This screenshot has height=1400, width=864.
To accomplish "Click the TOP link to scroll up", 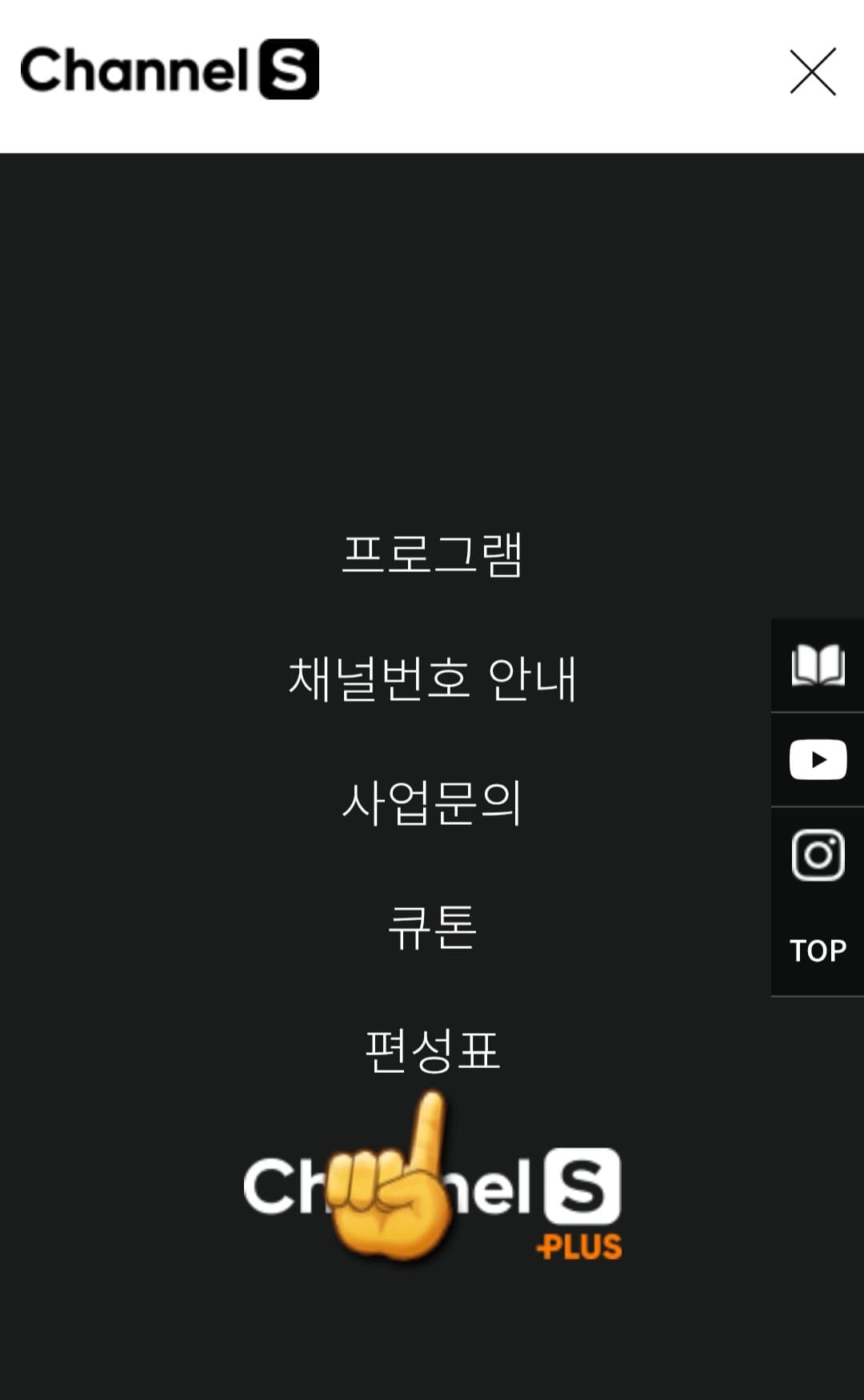I will (816, 952).
